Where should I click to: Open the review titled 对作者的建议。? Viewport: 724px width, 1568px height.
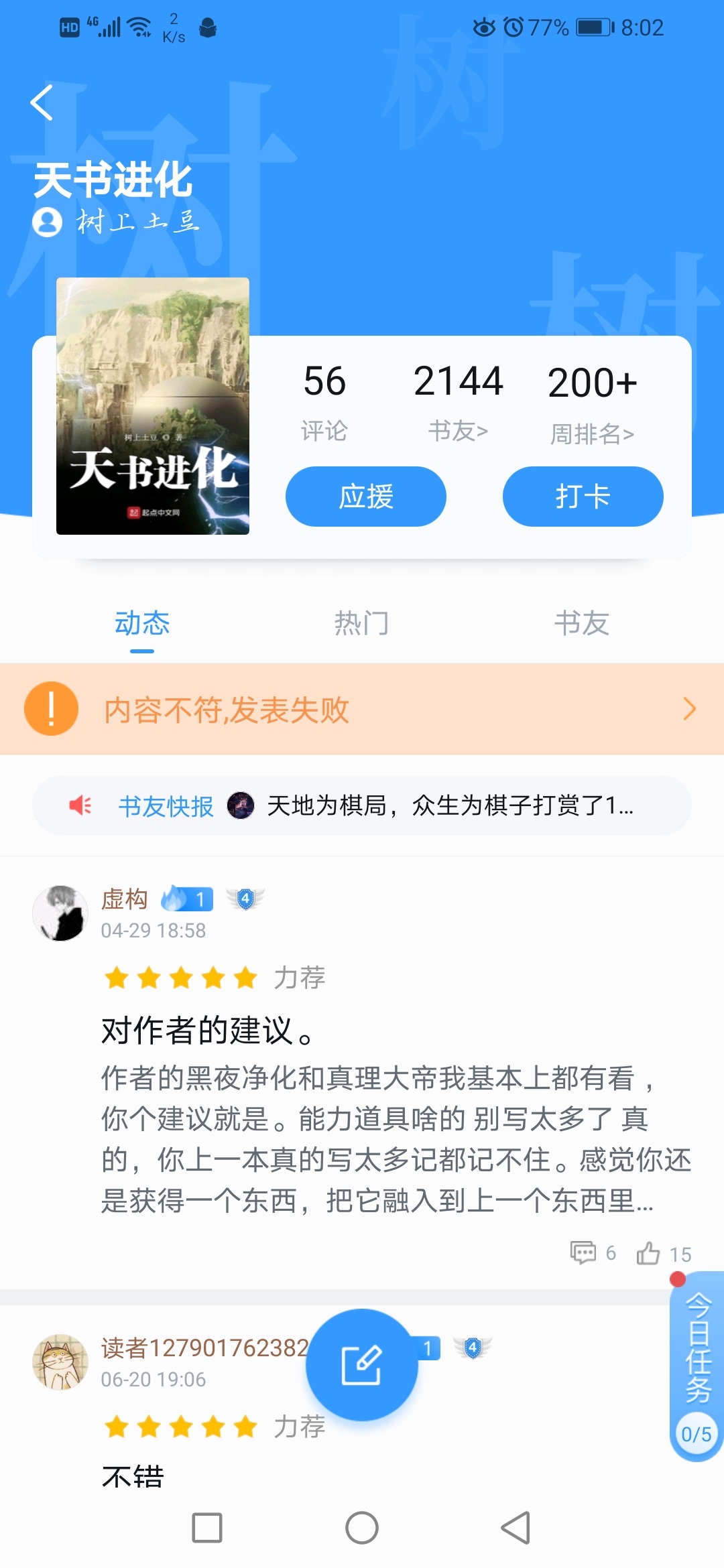[208, 1031]
